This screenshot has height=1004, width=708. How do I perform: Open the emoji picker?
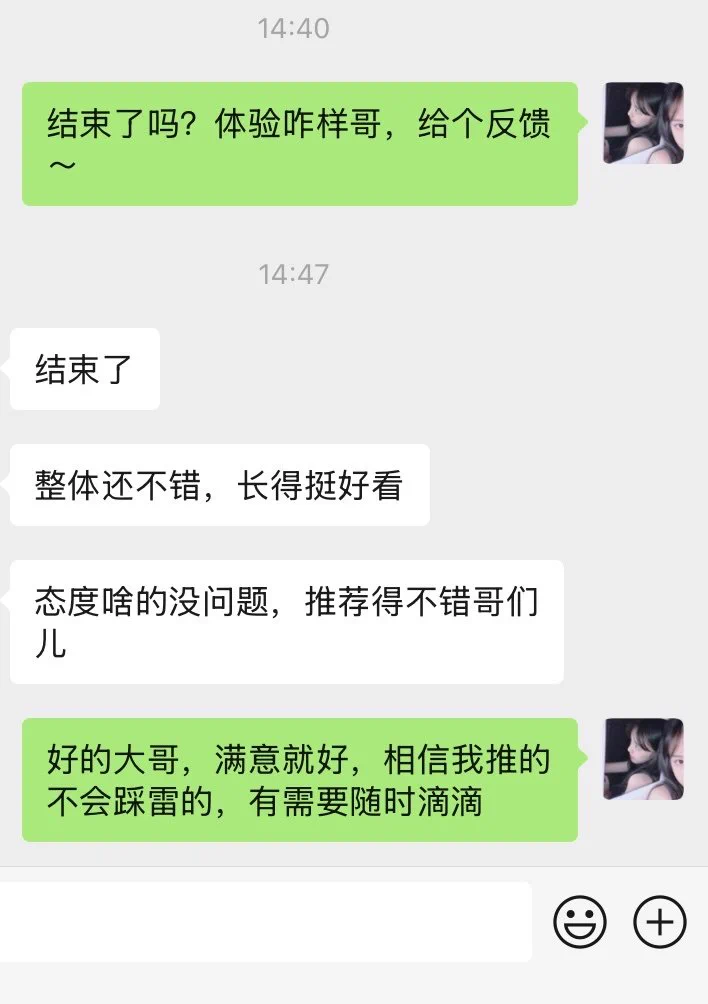(580, 921)
